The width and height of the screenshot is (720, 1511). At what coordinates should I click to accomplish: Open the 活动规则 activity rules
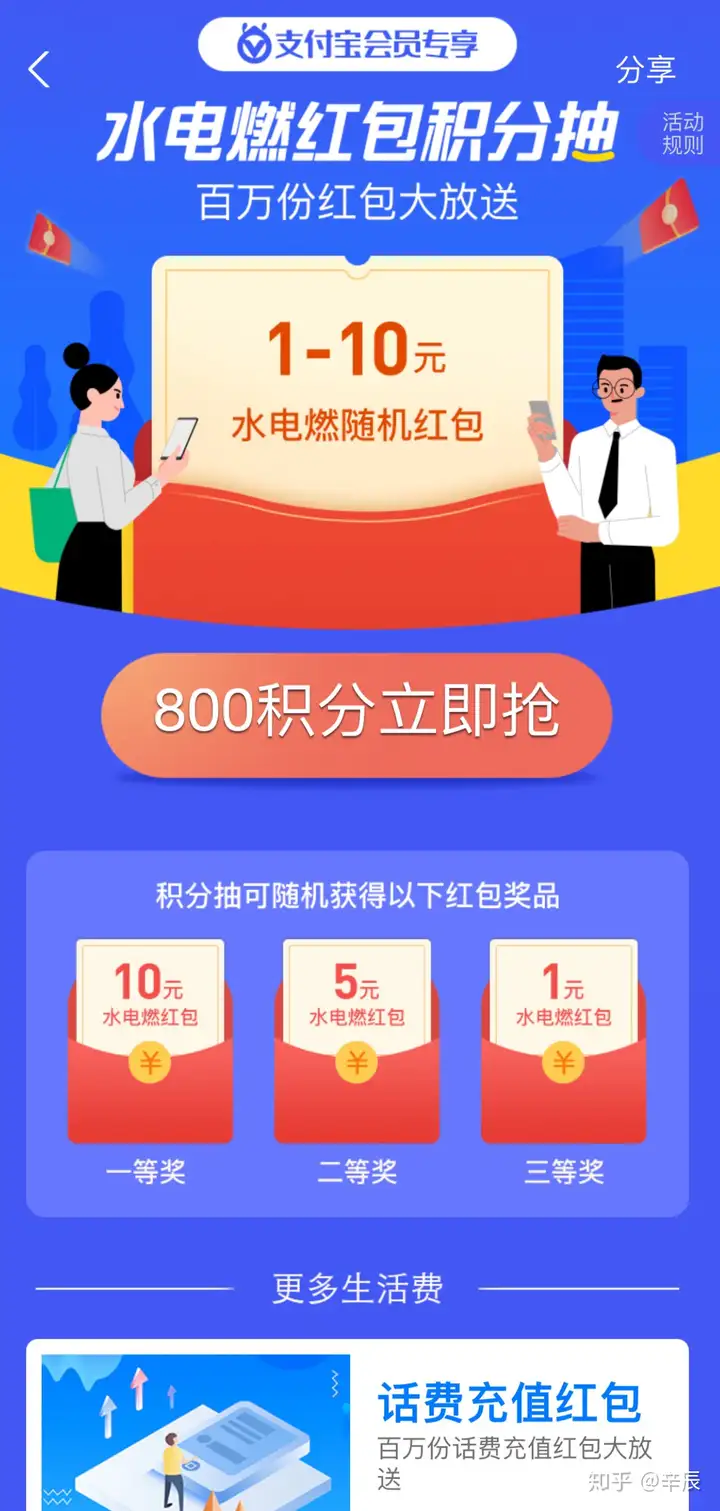(x=682, y=134)
